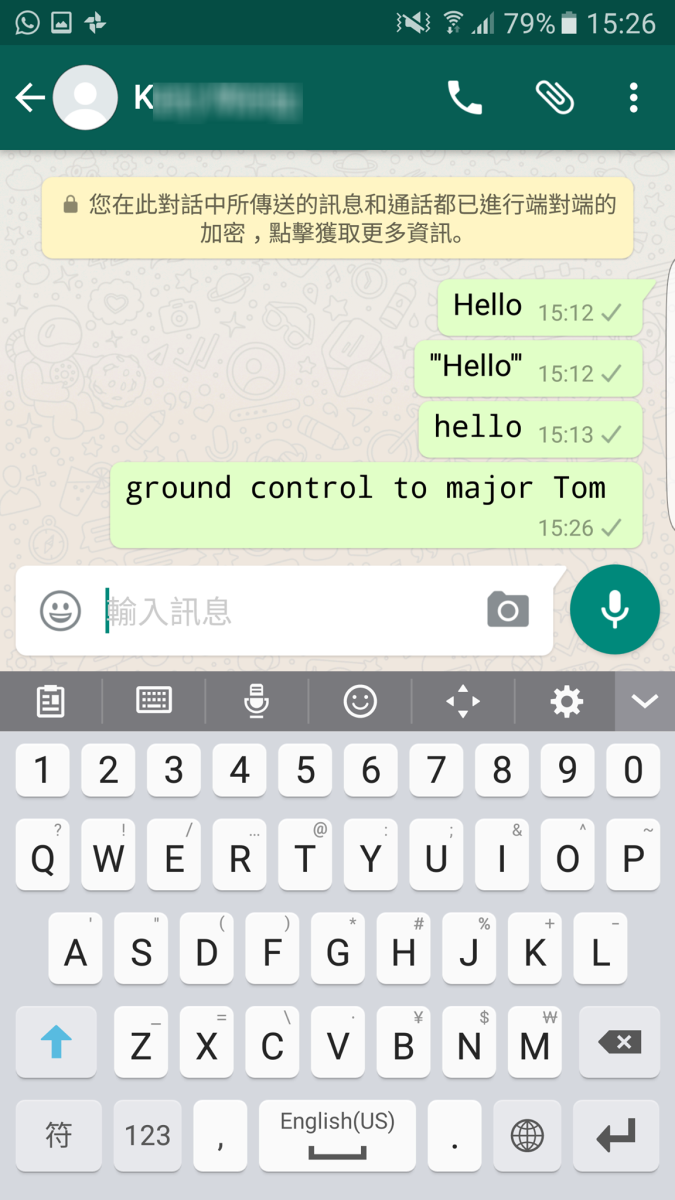The width and height of the screenshot is (675, 1200).
Task: Switch keyboard language with the globe key
Action: (x=527, y=1135)
